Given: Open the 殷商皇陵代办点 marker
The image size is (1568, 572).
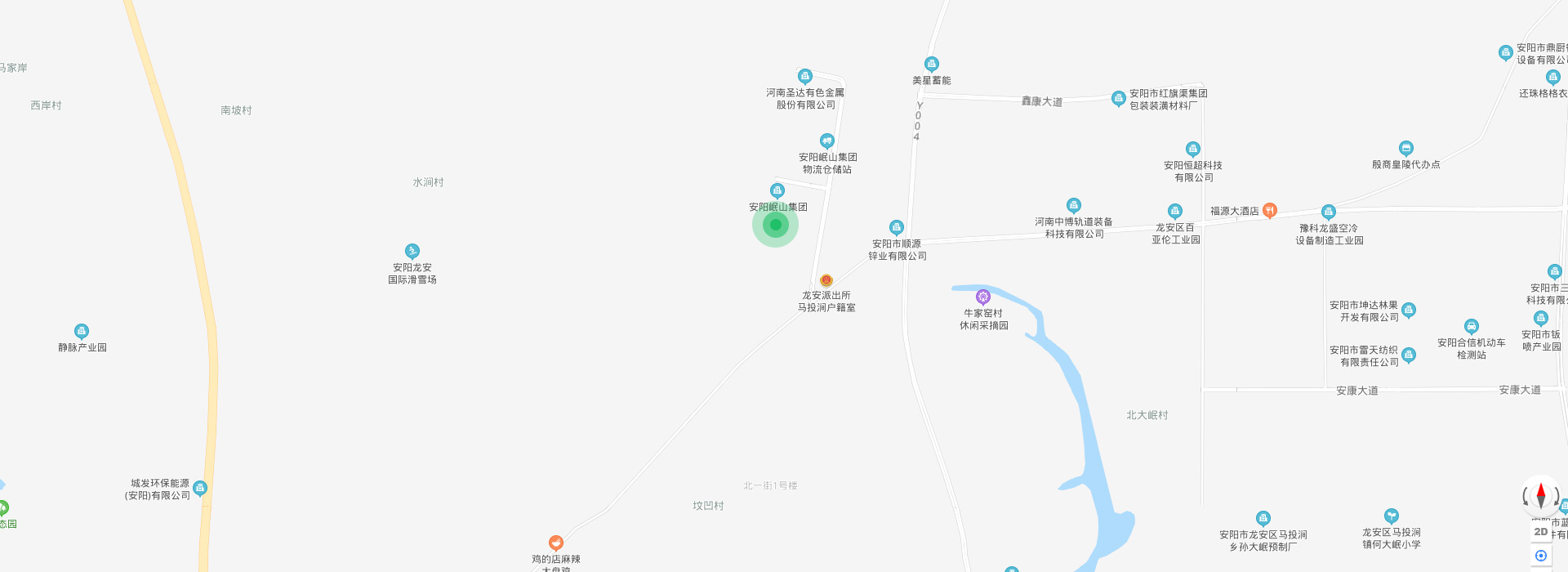Looking at the screenshot, I should pyautogui.click(x=1406, y=149).
